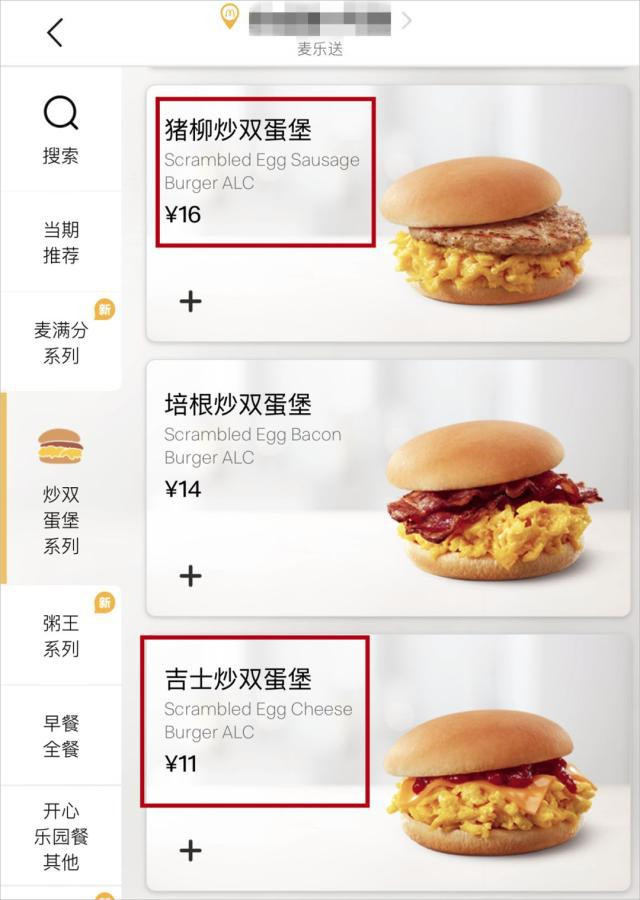Open 搜索 in the sidebar
The image size is (640, 900).
coord(60,130)
